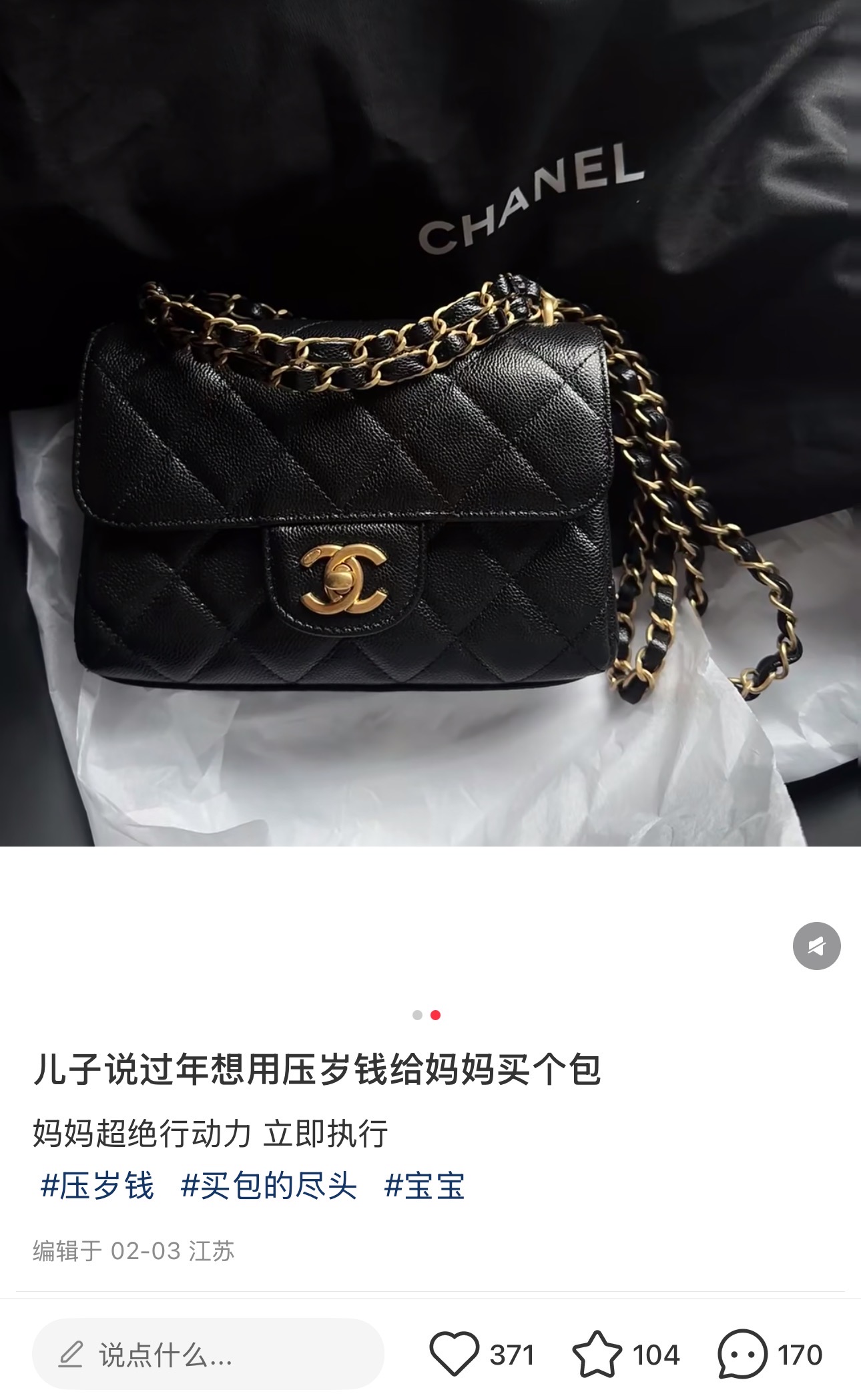Open the #压岁钱 hashtag

[97, 1186]
